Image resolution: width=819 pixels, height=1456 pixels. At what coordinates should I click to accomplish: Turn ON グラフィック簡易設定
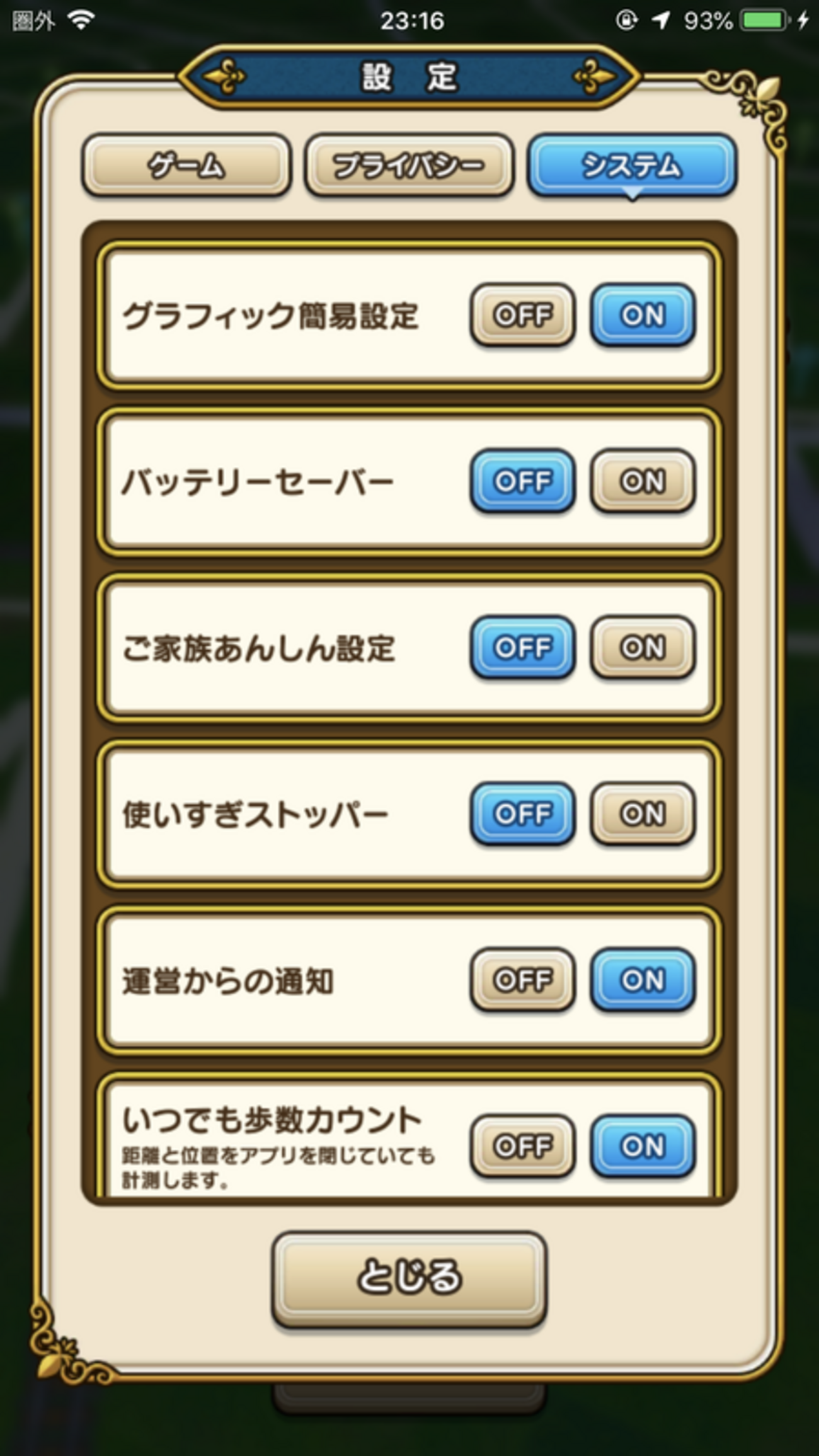[x=643, y=314]
